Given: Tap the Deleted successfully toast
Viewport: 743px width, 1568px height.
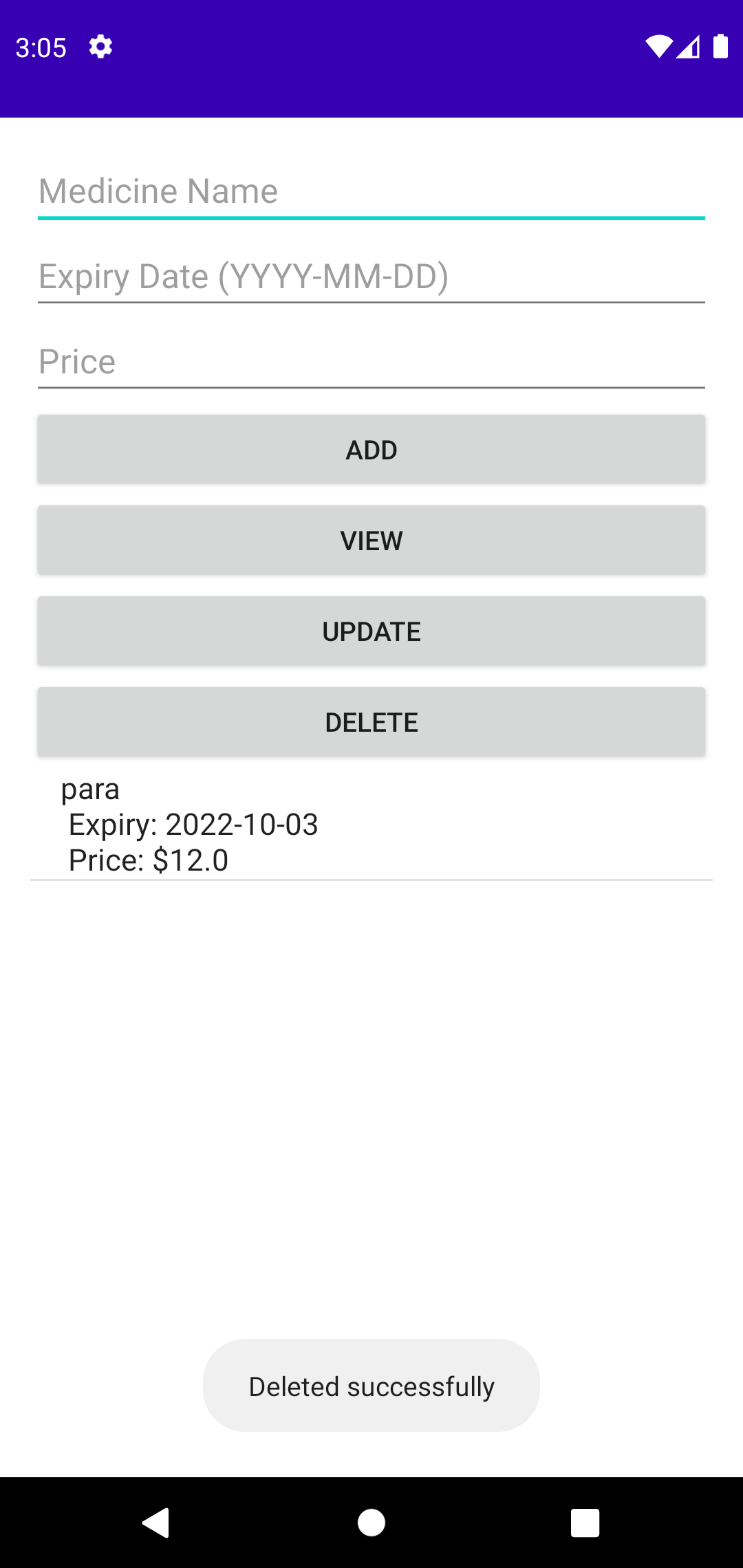Looking at the screenshot, I should tap(371, 1386).
